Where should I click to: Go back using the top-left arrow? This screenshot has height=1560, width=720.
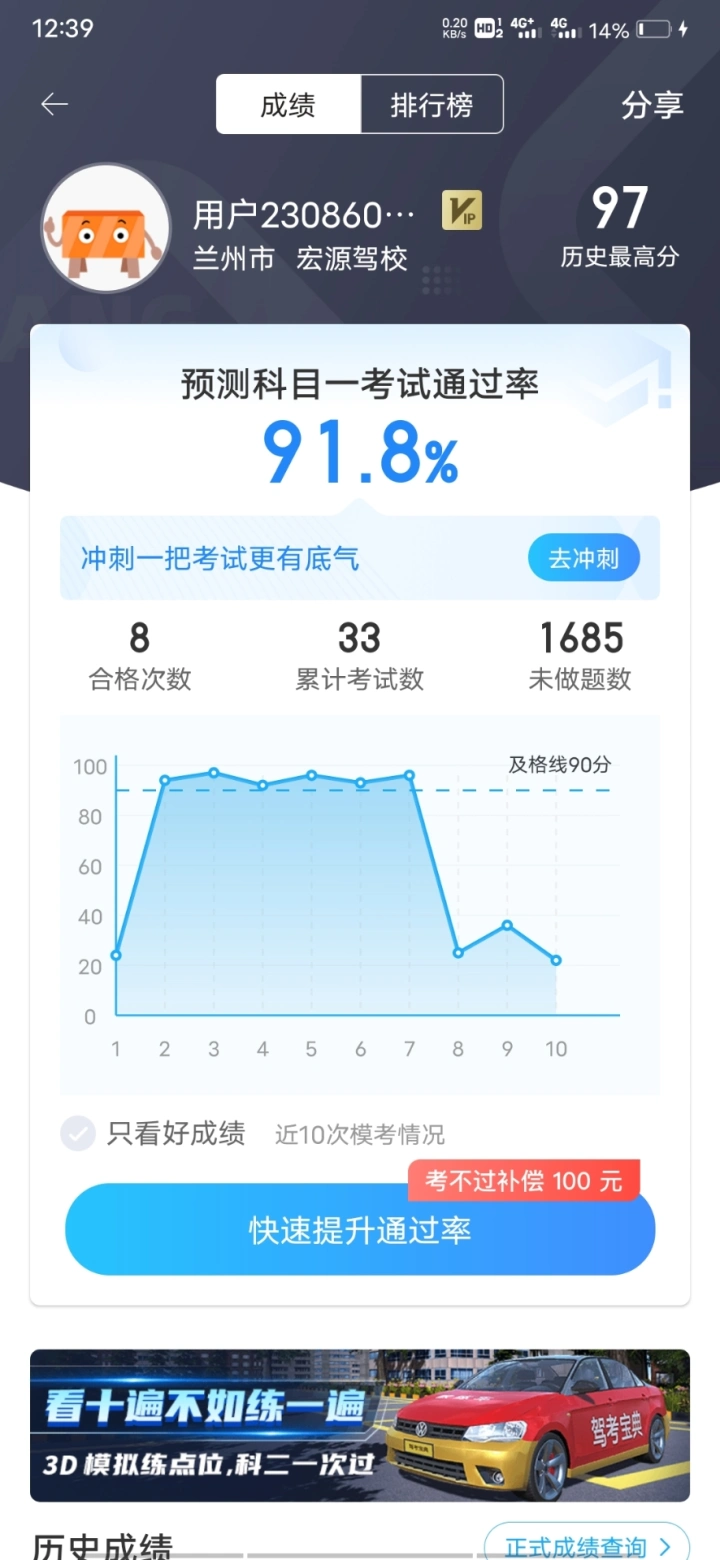(54, 105)
